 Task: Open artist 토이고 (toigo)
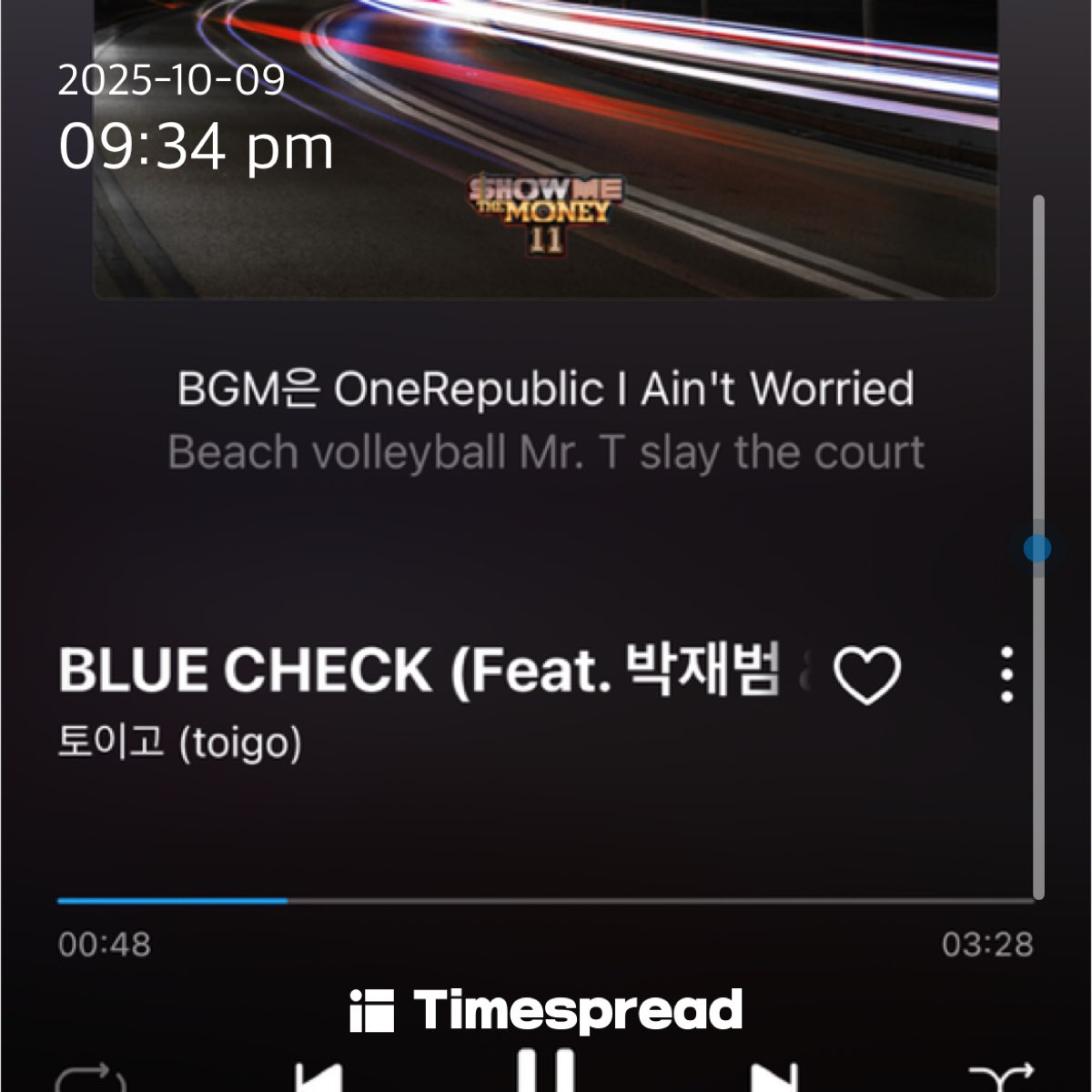coord(179,743)
